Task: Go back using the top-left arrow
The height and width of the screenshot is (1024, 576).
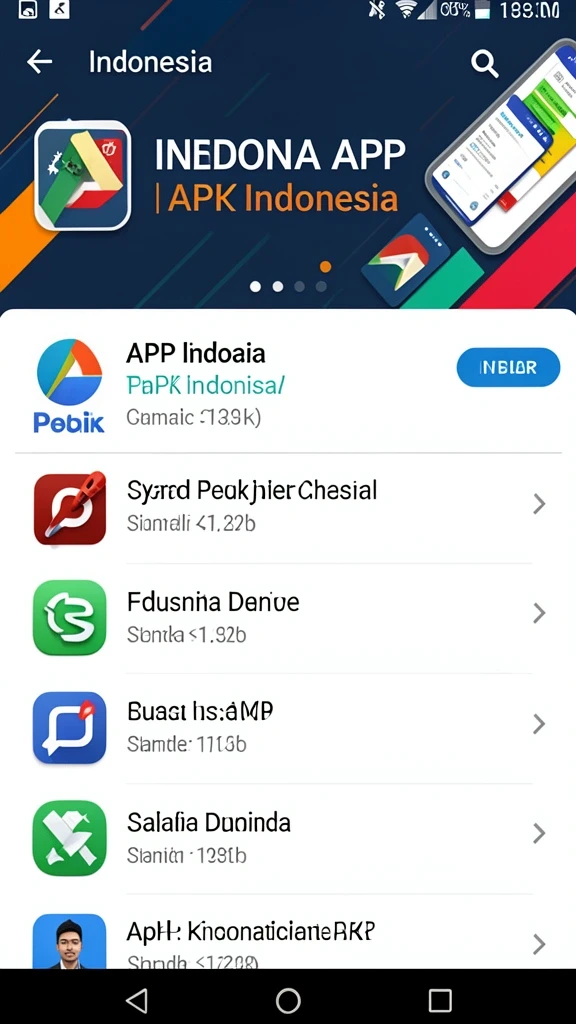Action: point(39,62)
